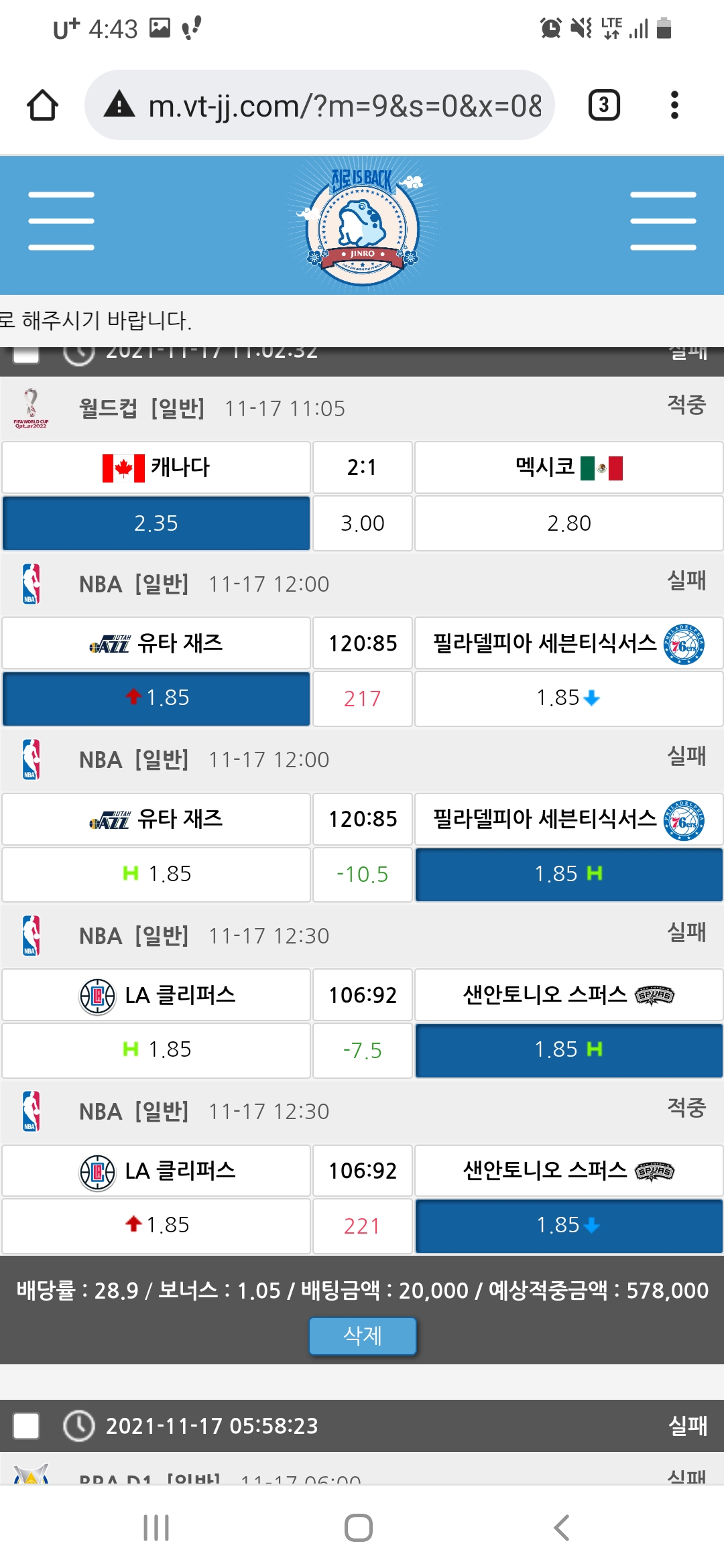Show recent apps from navigation bar
The width and height of the screenshot is (724, 1568).
click(156, 1528)
